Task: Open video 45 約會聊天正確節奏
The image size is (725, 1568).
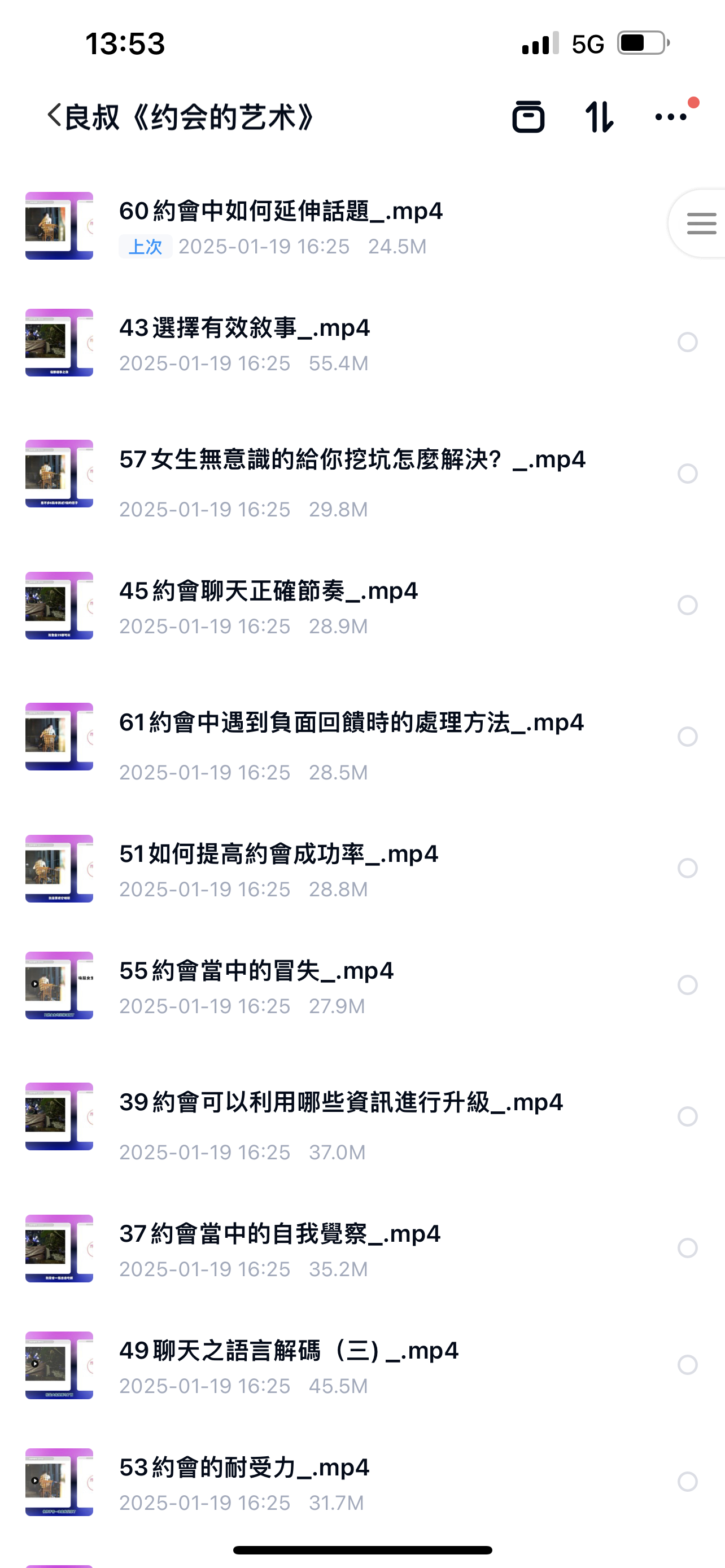Action: [268, 592]
